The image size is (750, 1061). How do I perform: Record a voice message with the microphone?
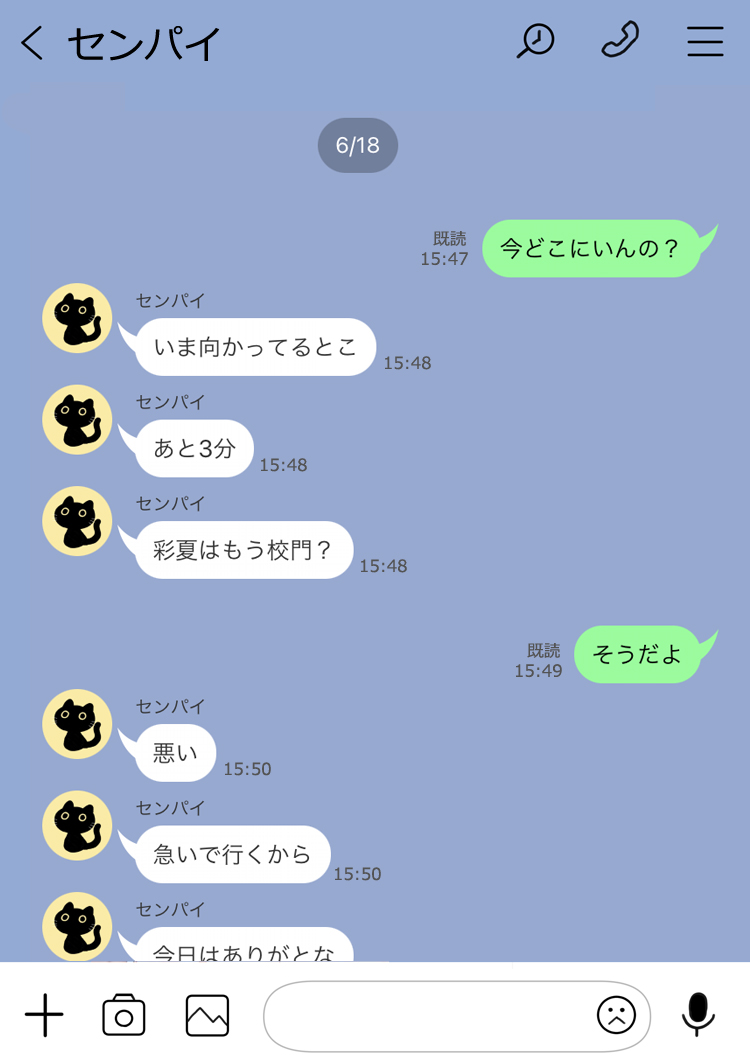coord(698,1015)
